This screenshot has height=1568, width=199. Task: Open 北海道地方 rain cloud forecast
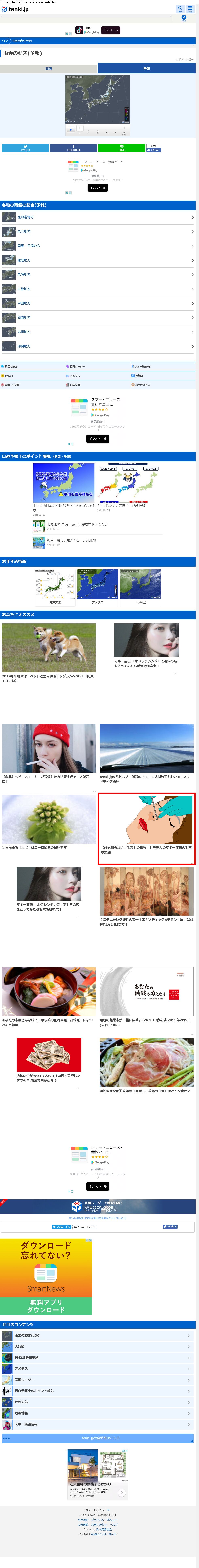98,217
